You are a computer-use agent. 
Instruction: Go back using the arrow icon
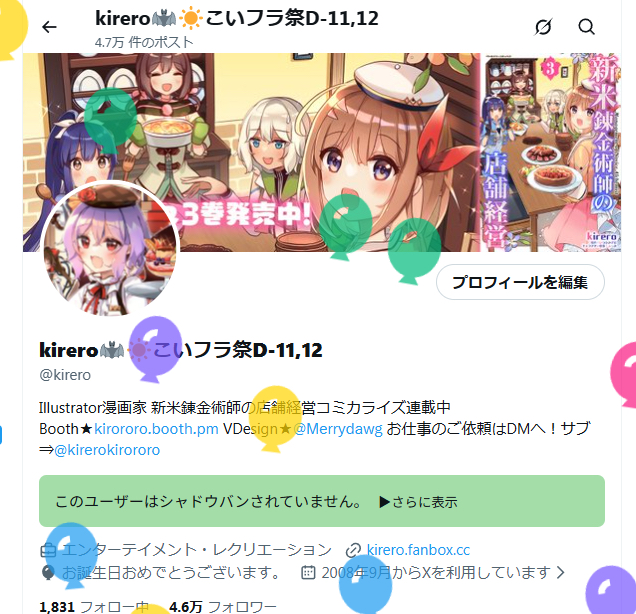coord(49,27)
